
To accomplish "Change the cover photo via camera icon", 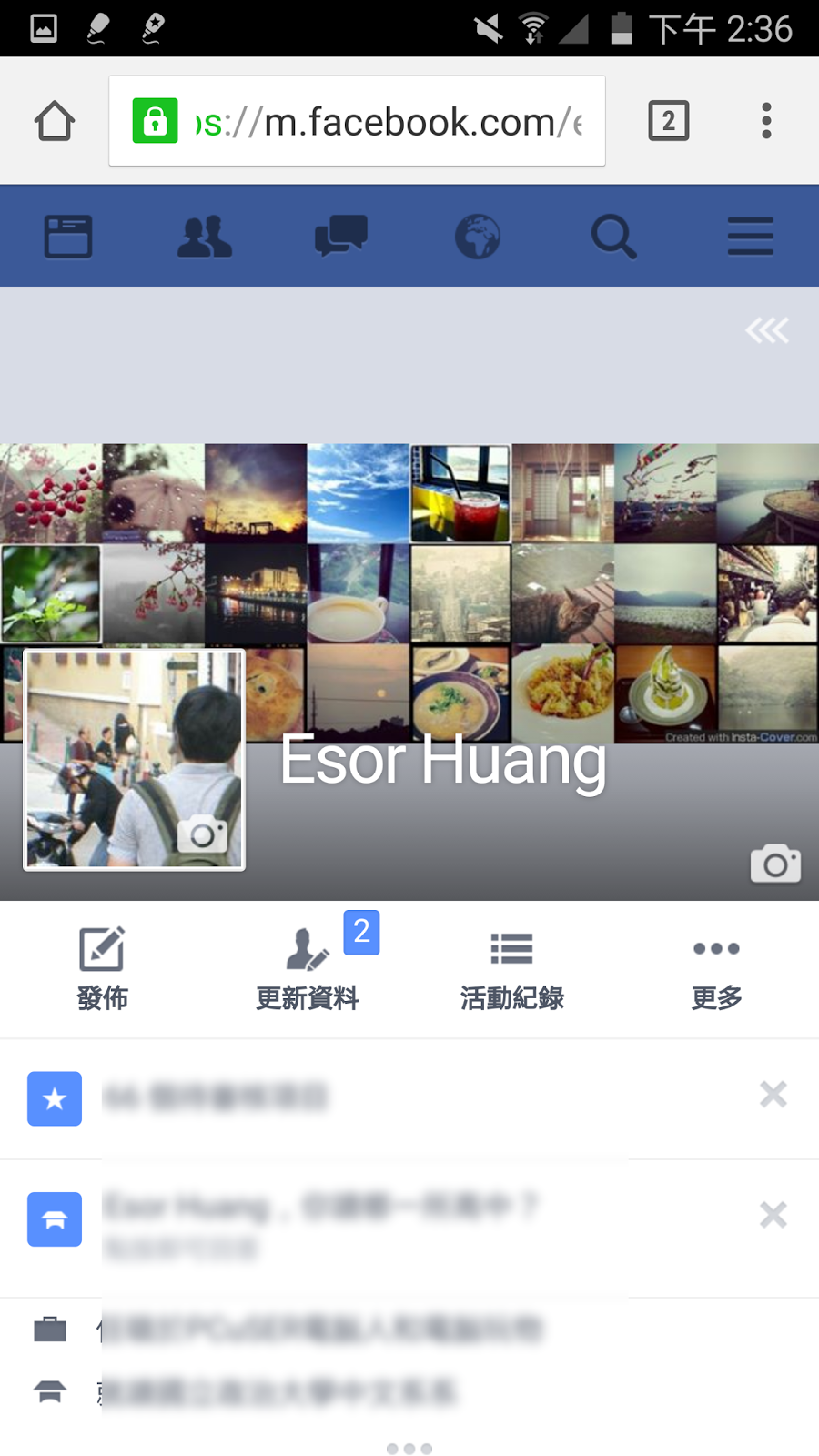I will [775, 864].
